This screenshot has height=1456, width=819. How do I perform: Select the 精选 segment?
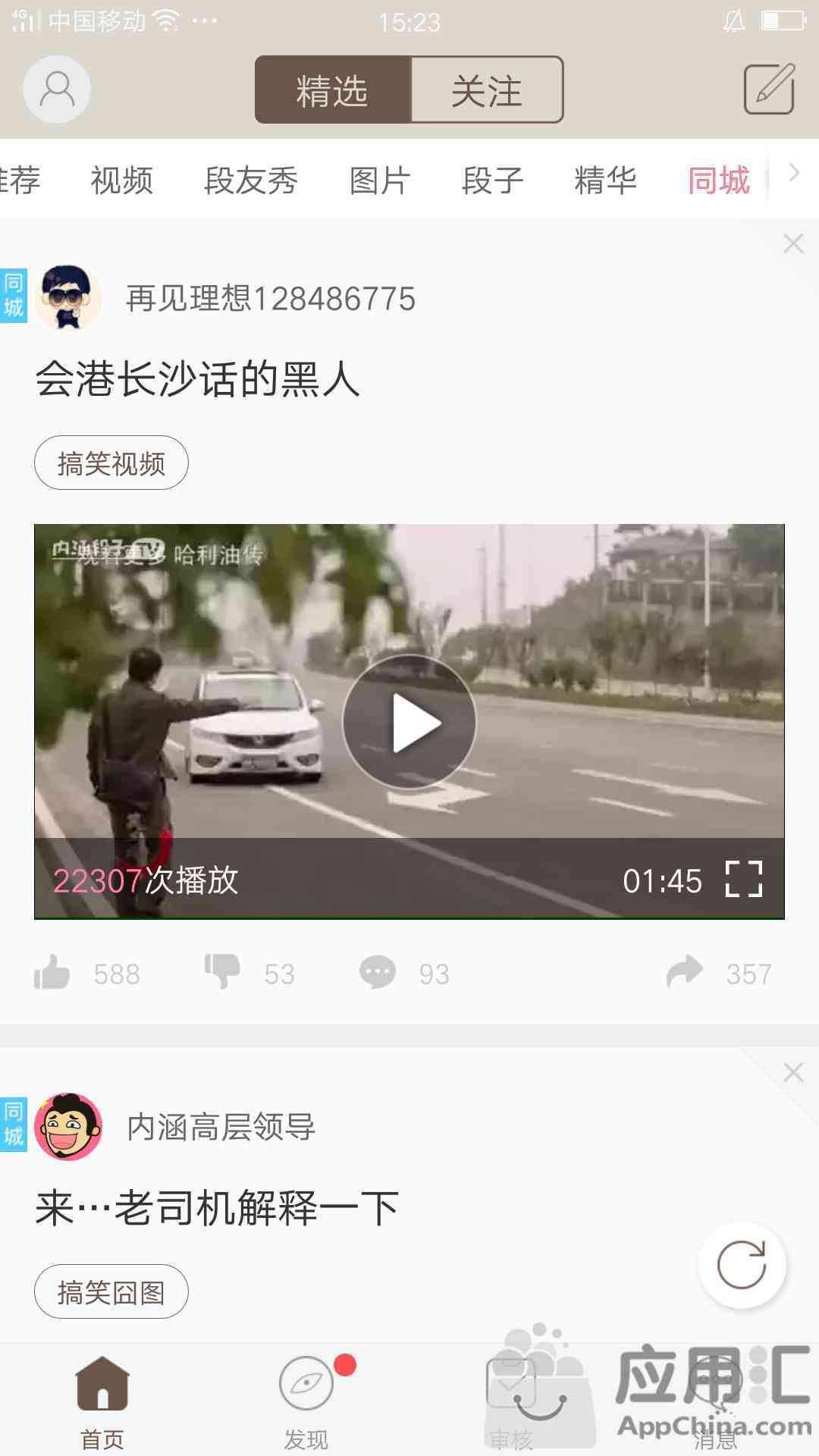333,90
